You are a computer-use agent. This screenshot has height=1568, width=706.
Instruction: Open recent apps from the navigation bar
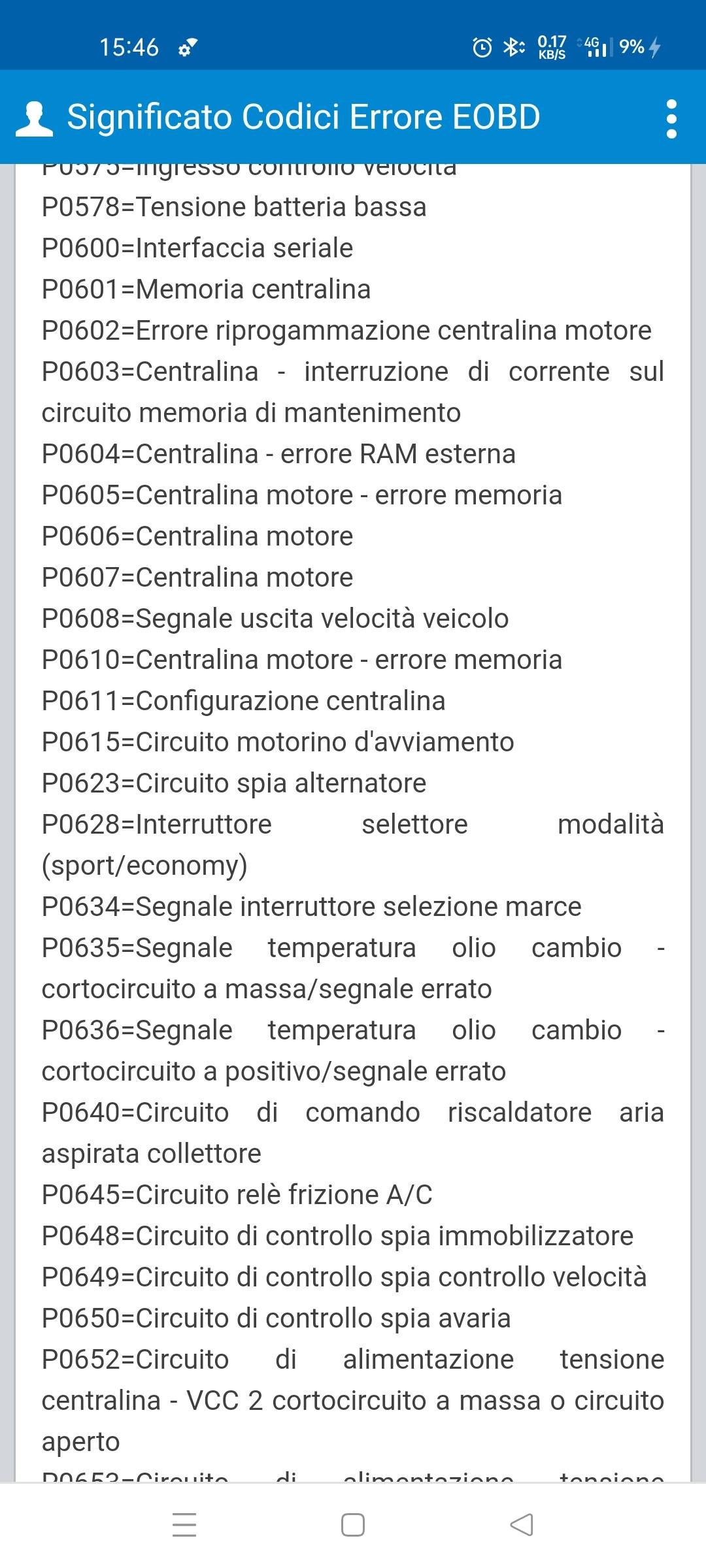184,1525
